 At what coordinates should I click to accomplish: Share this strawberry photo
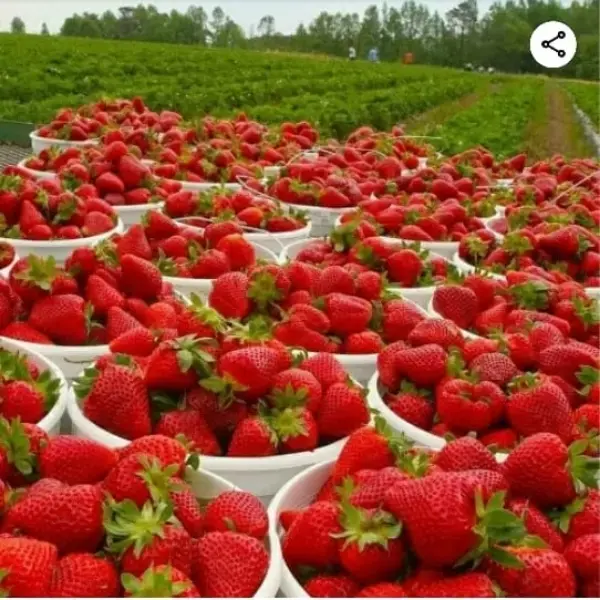pyautogui.click(x=553, y=44)
